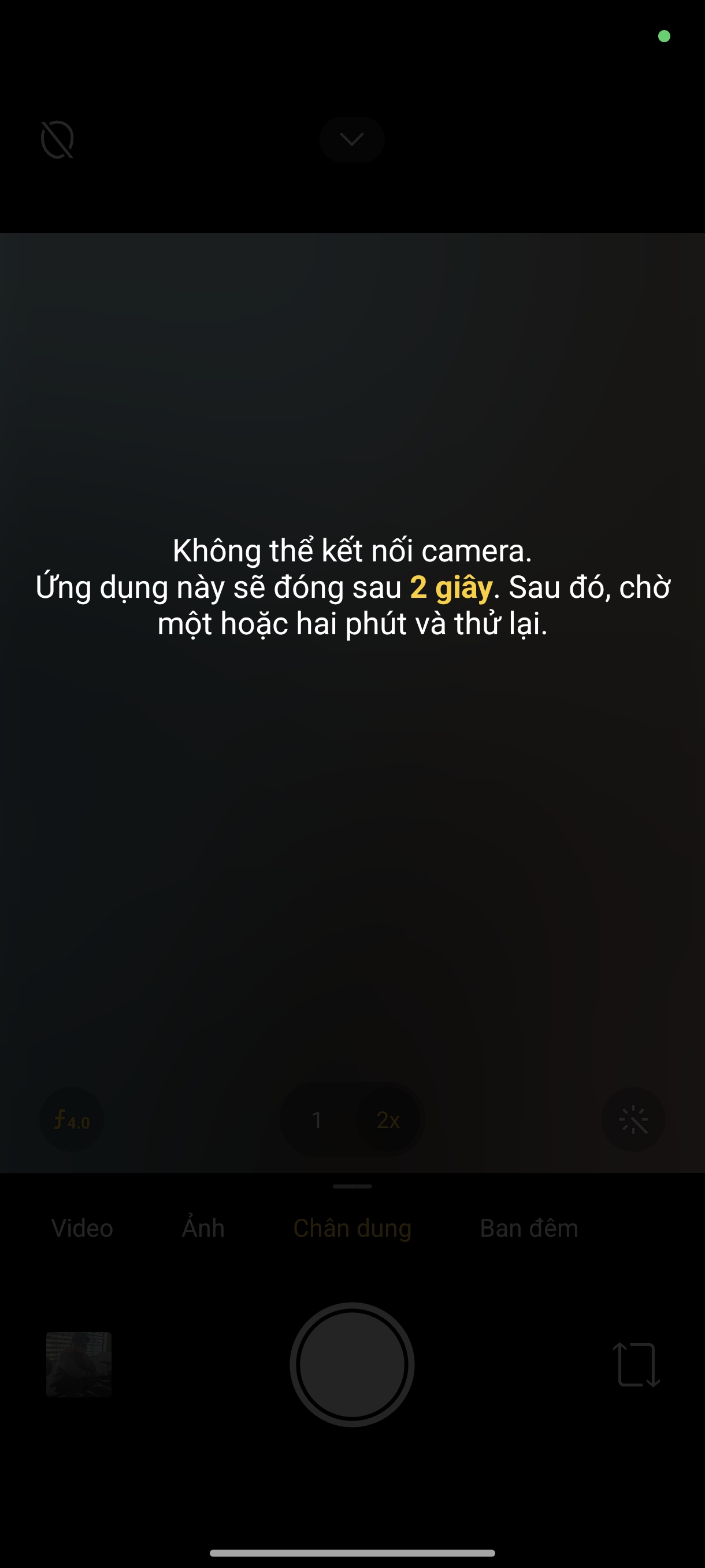Toggle the crossed-out circle icon at top
This screenshot has width=705, height=1568.
click(x=57, y=139)
